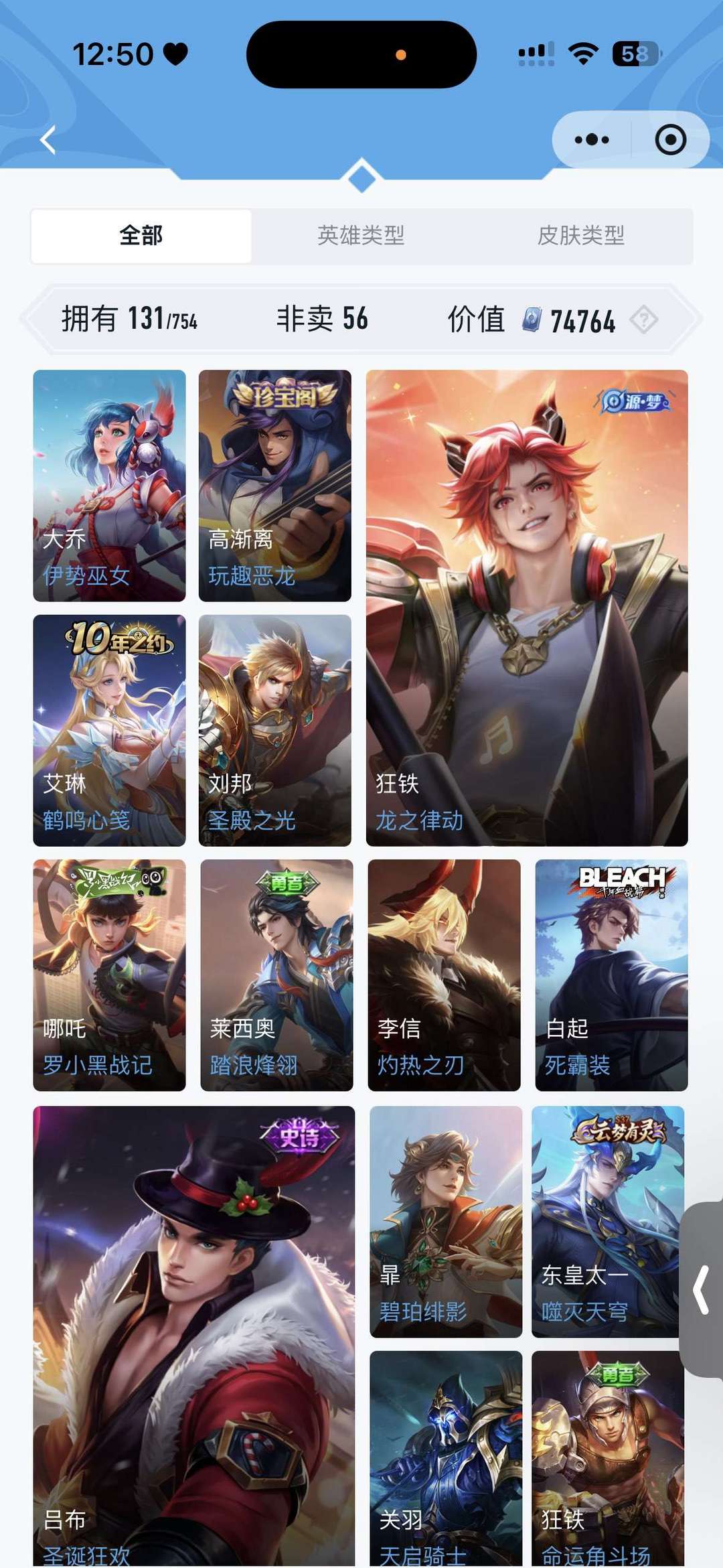723x1568 pixels.
Task: View 莱西奥 踏浪烽翎 skin
Action: tap(276, 975)
